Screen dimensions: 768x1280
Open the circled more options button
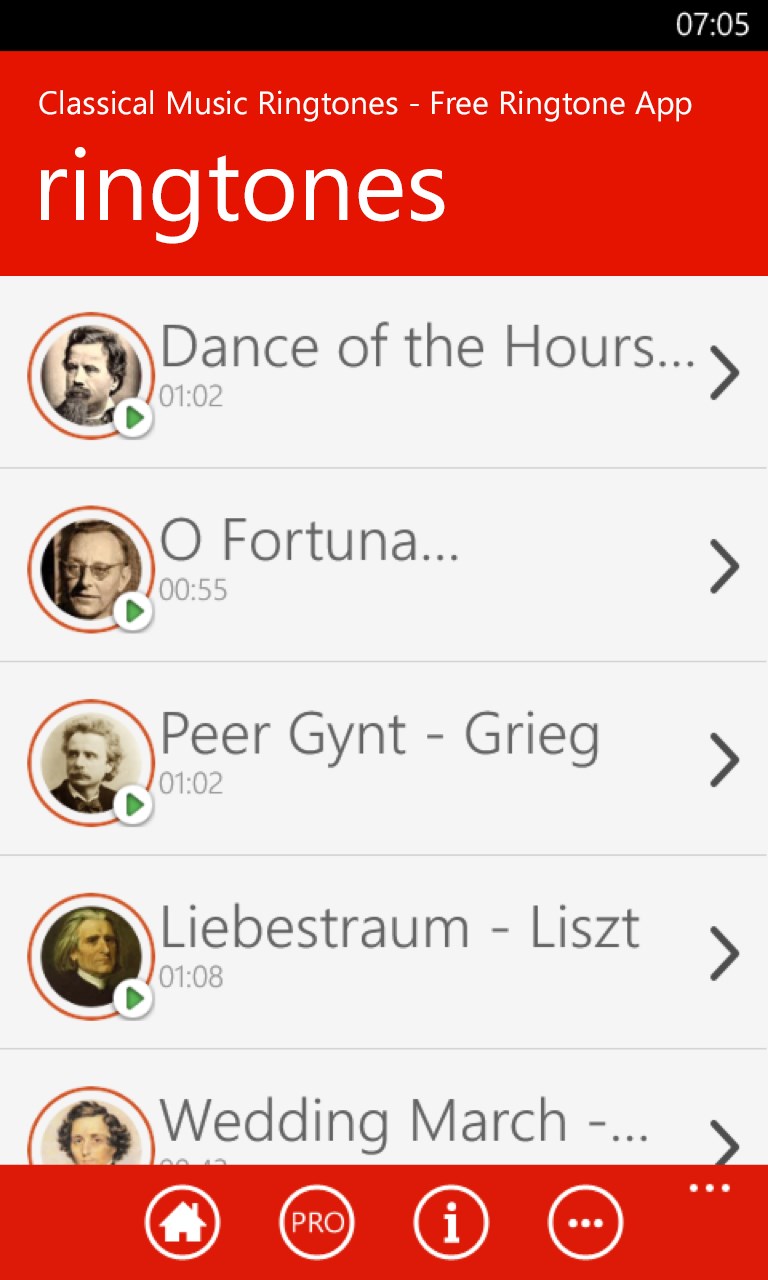(x=585, y=1222)
